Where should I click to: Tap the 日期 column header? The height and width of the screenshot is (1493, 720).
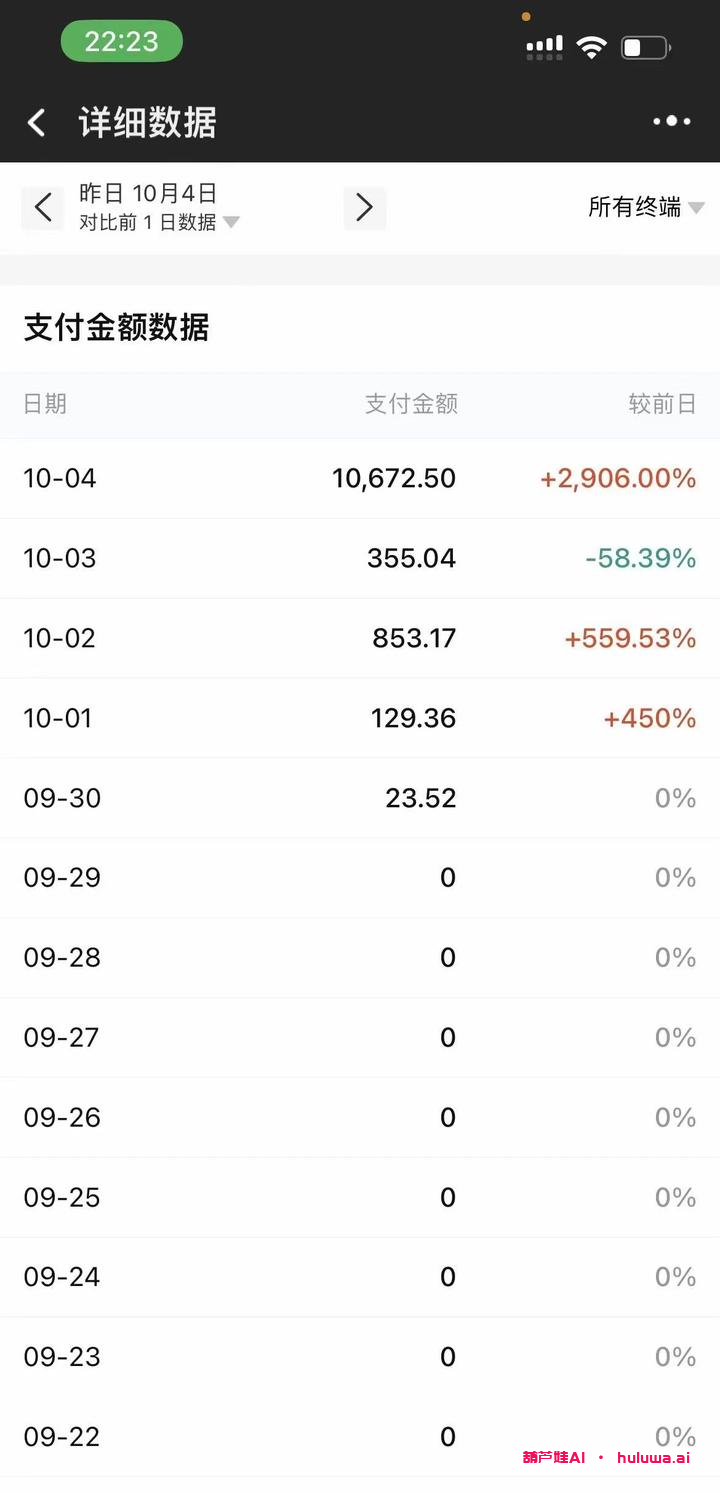[x=45, y=404]
